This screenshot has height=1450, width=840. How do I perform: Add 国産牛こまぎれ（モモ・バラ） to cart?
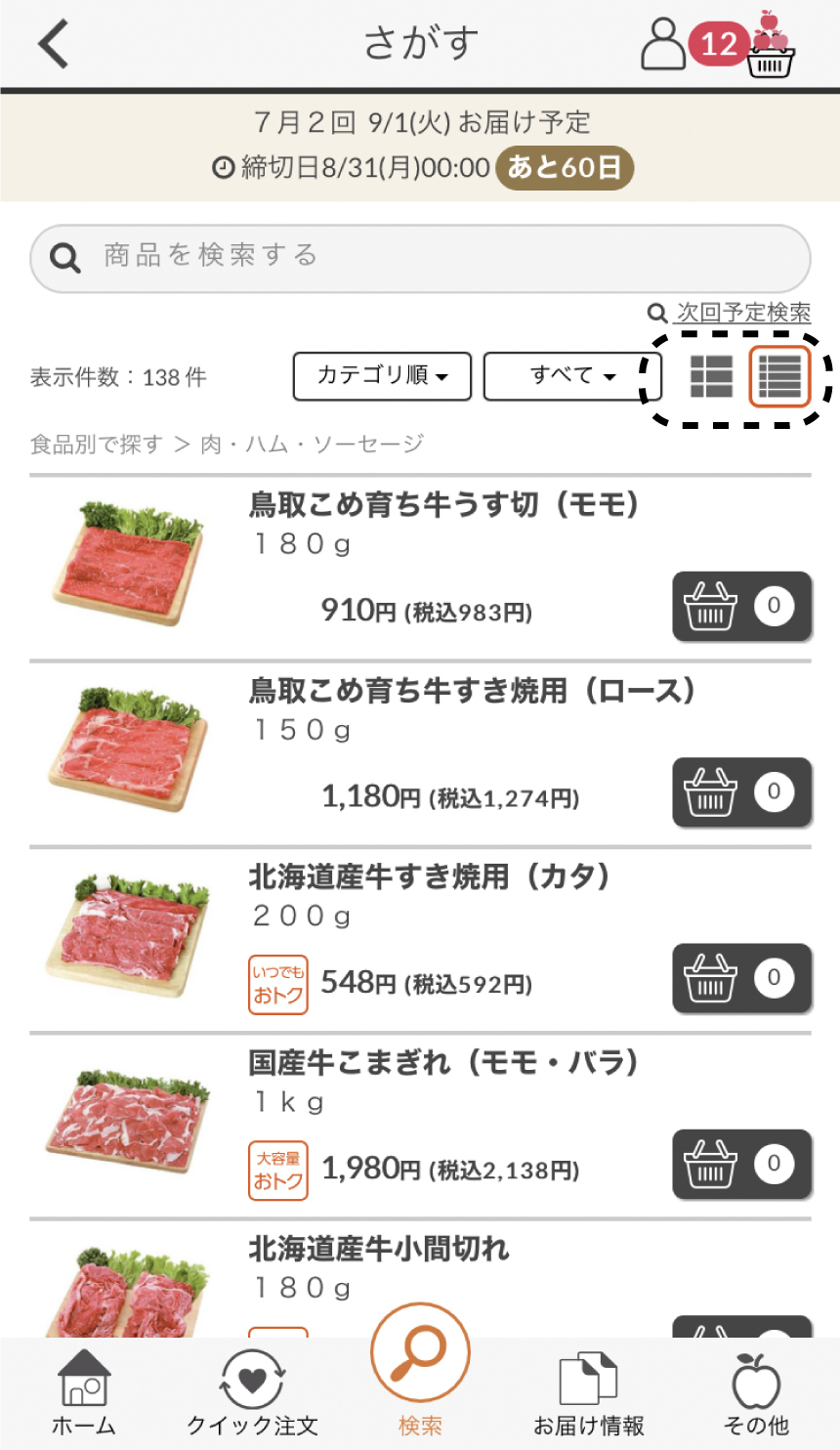pyautogui.click(x=742, y=1164)
